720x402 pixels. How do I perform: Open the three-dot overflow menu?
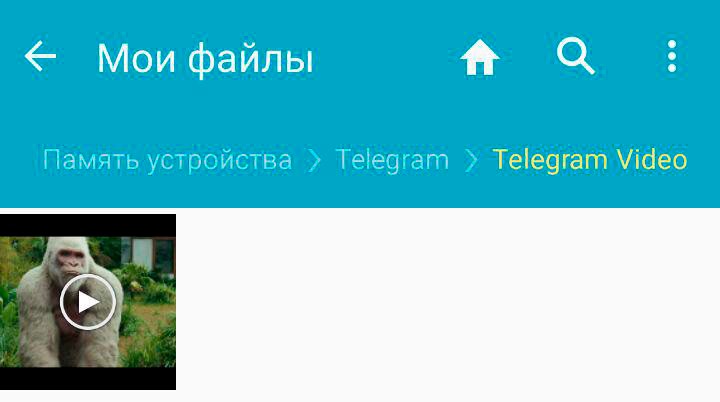pyautogui.click(x=672, y=57)
